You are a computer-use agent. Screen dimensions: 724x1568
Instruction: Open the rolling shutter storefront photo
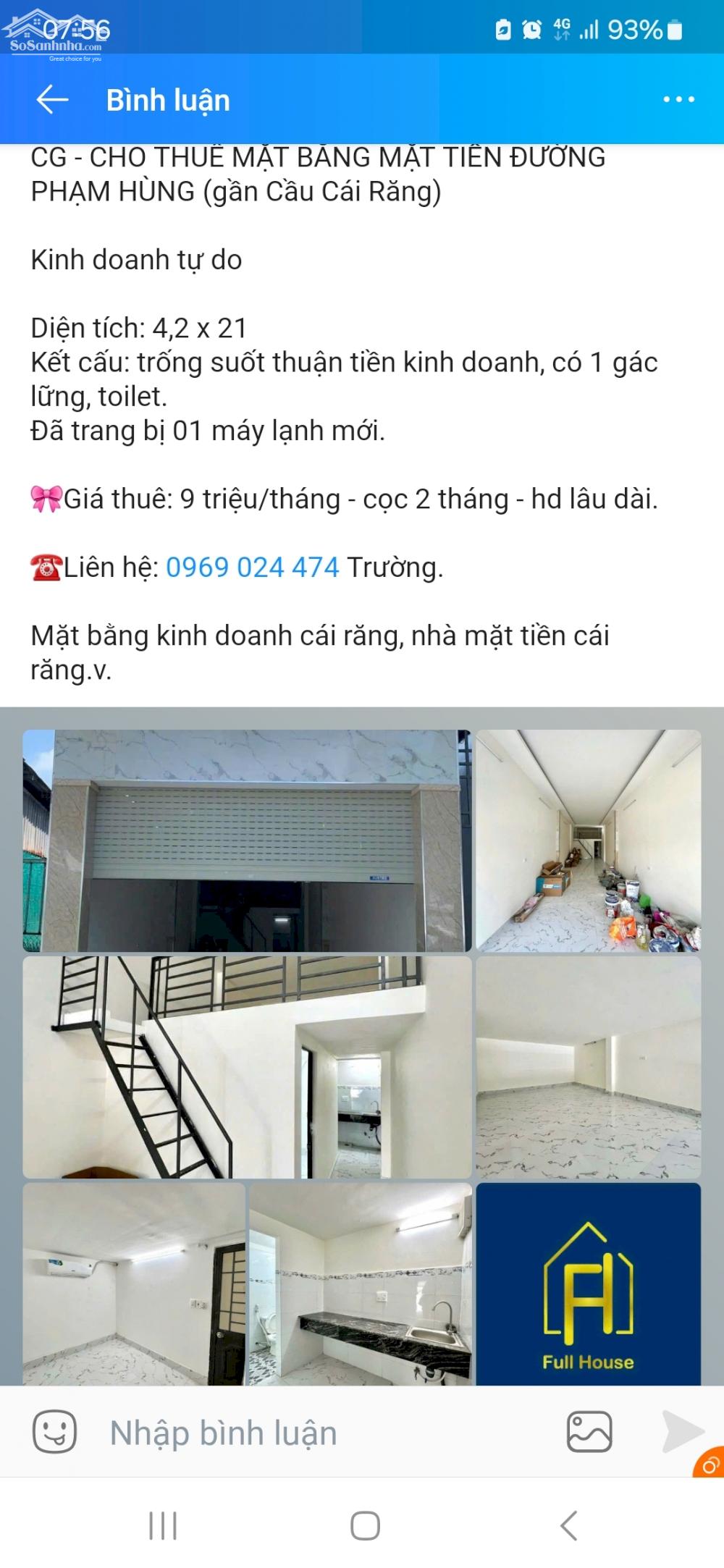(247, 840)
